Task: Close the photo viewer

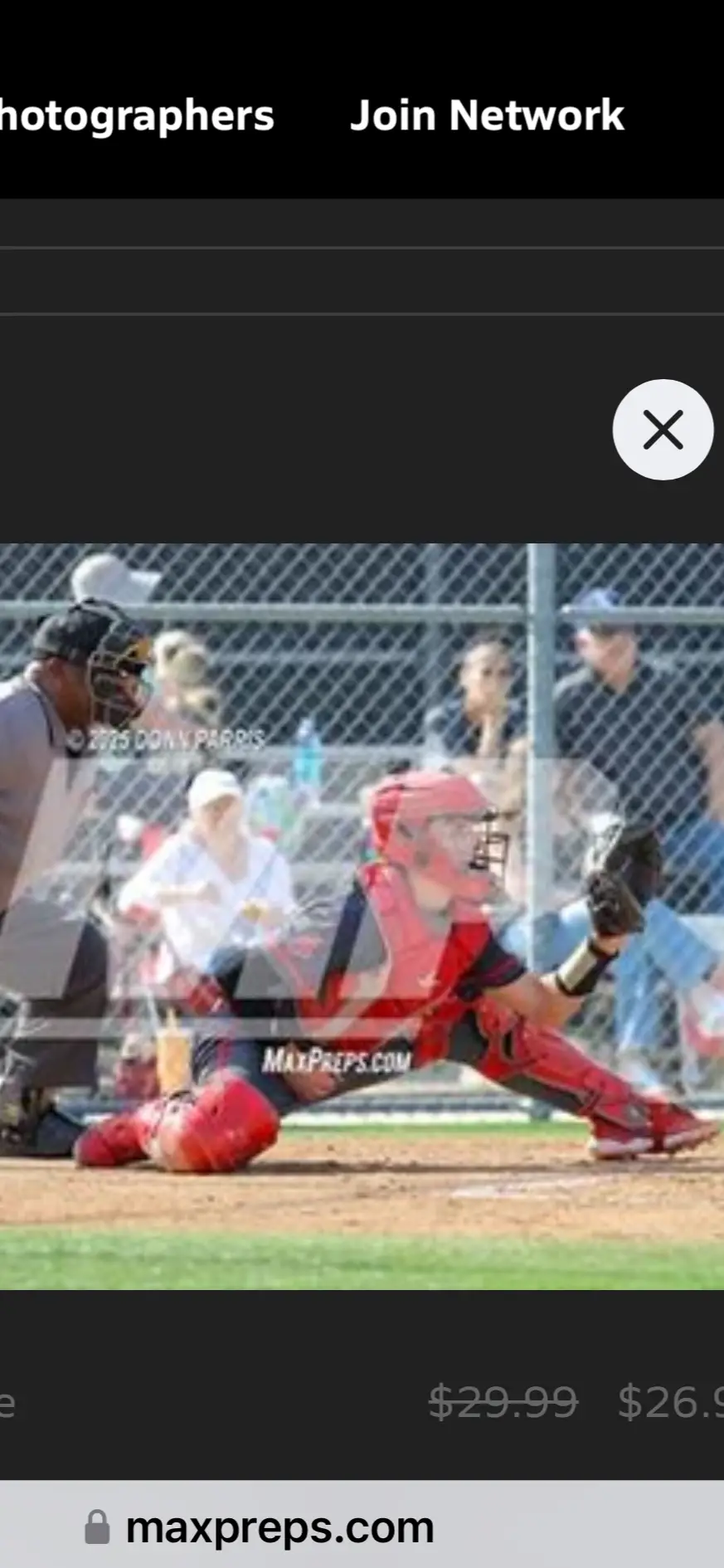Action: pyautogui.click(x=663, y=430)
